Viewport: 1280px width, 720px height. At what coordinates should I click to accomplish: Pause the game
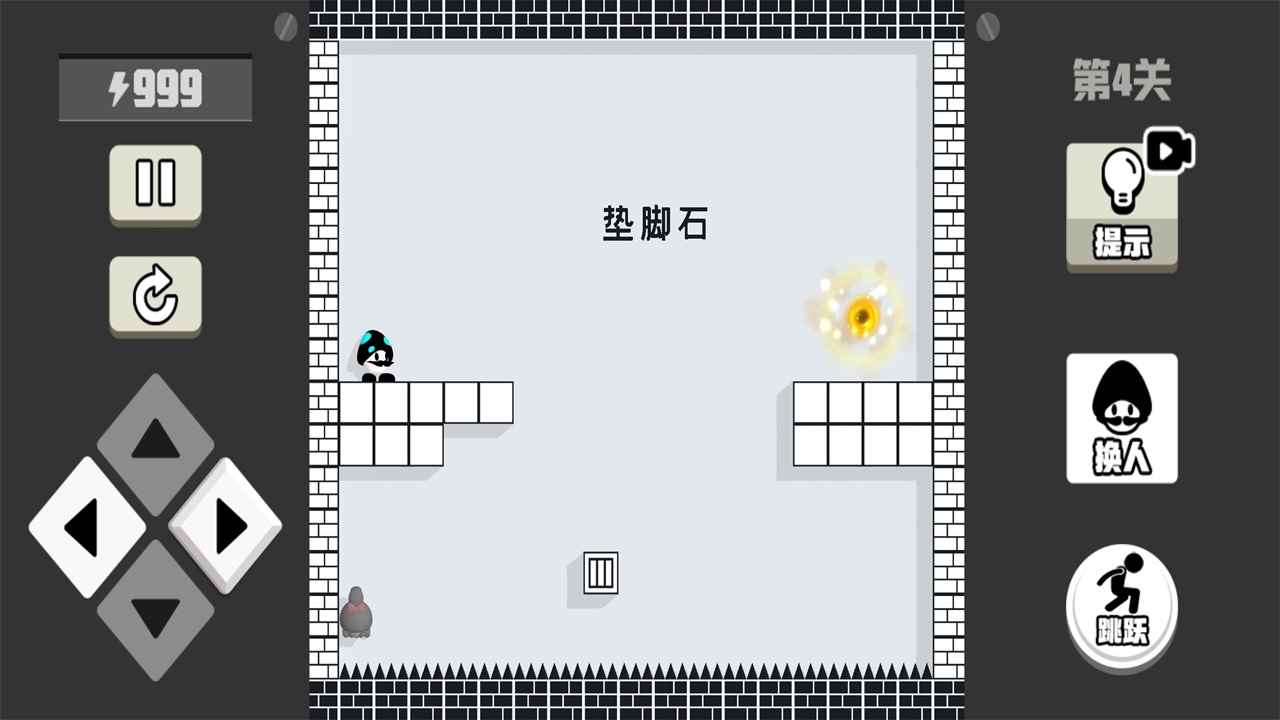155,183
